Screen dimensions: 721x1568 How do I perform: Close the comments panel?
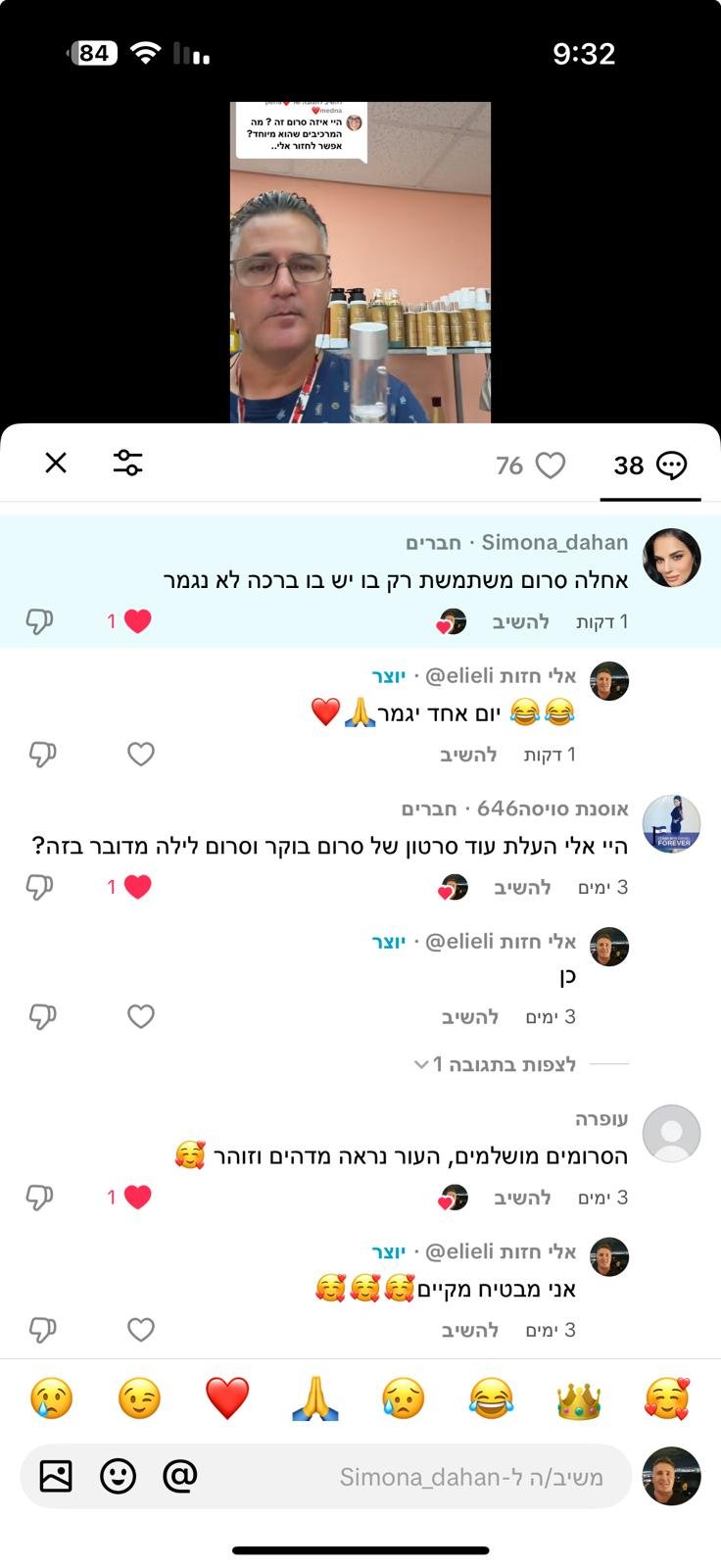(x=56, y=463)
